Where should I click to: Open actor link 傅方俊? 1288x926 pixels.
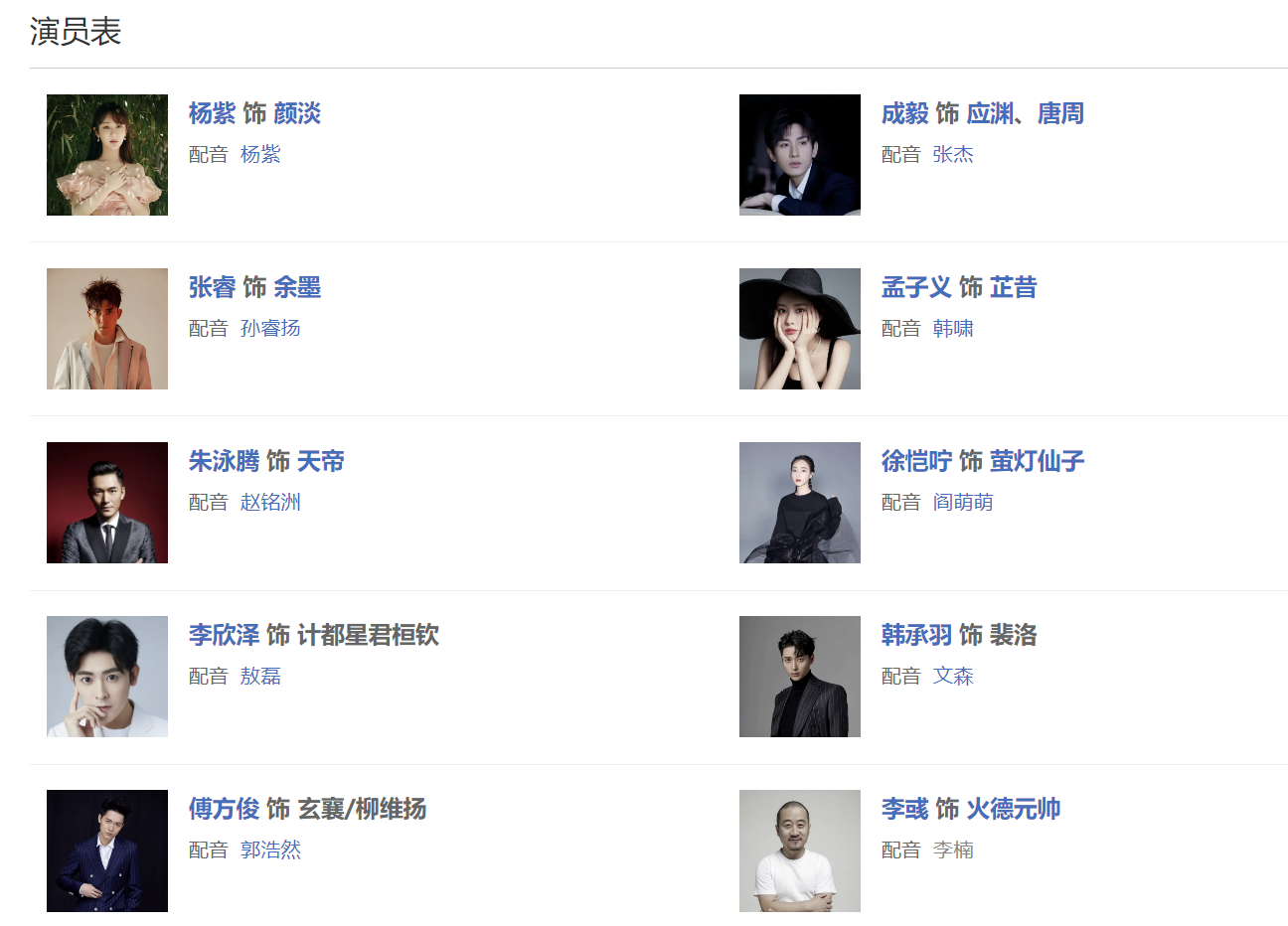224,809
